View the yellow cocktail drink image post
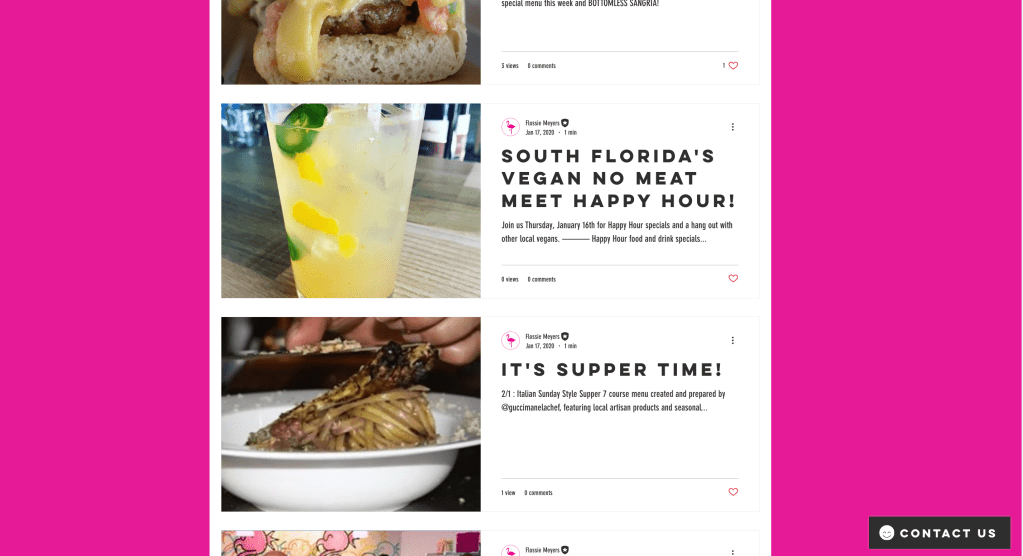 (x=351, y=201)
